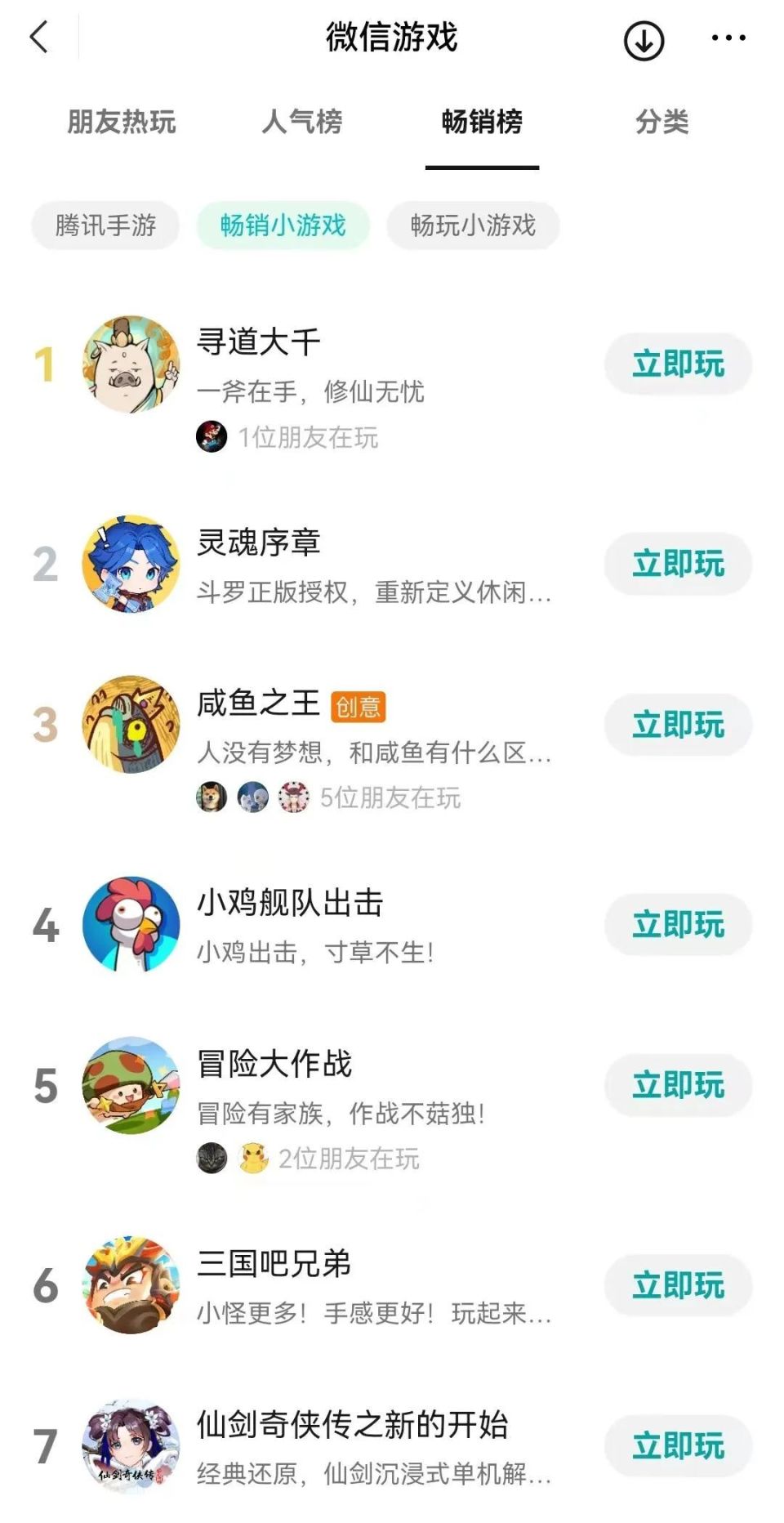Click the 创意 badge beside 咸鱼之王

359,706
